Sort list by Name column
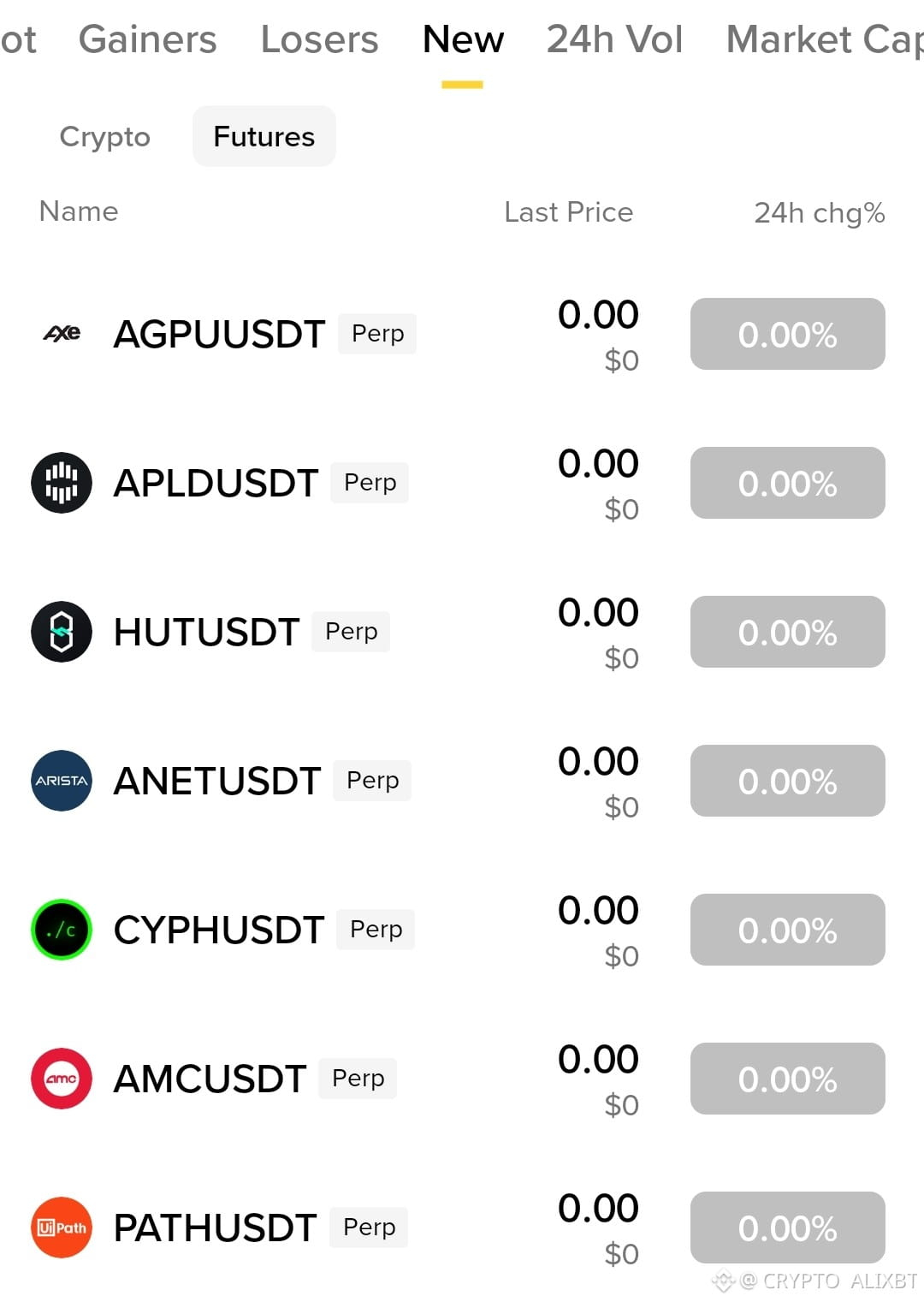 click(79, 211)
